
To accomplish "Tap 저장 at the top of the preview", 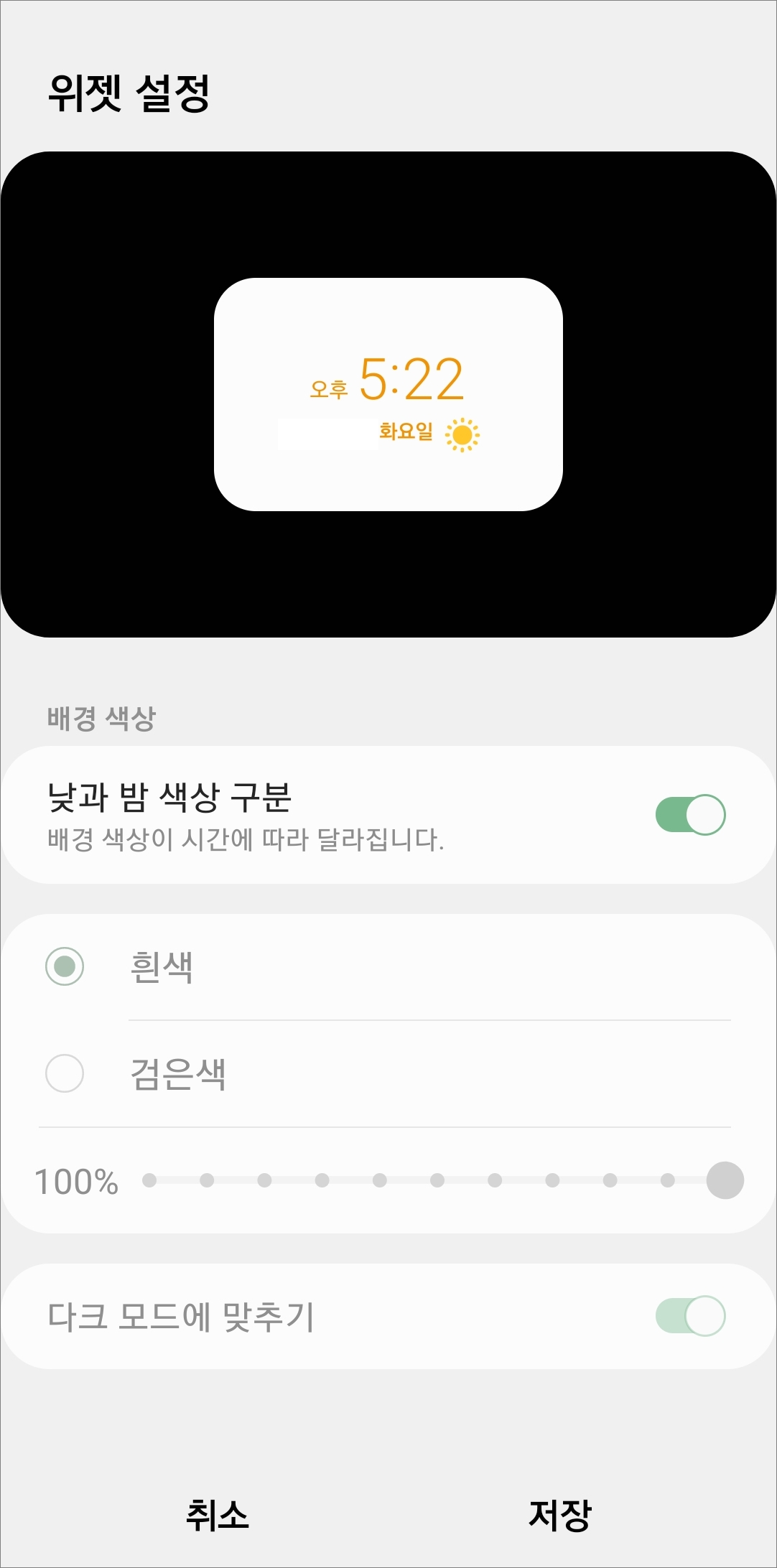I will [562, 192].
